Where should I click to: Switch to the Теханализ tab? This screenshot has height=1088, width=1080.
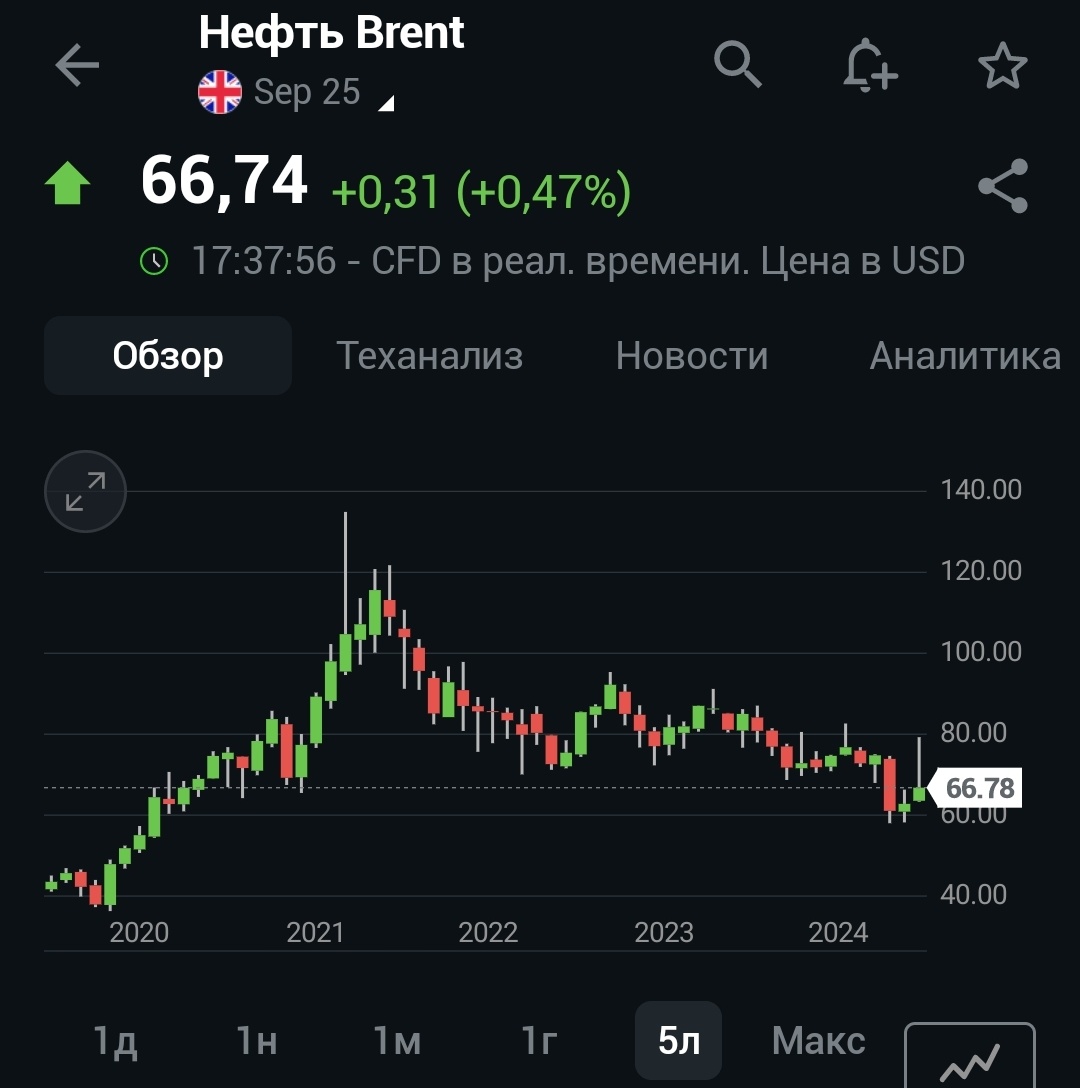point(430,356)
